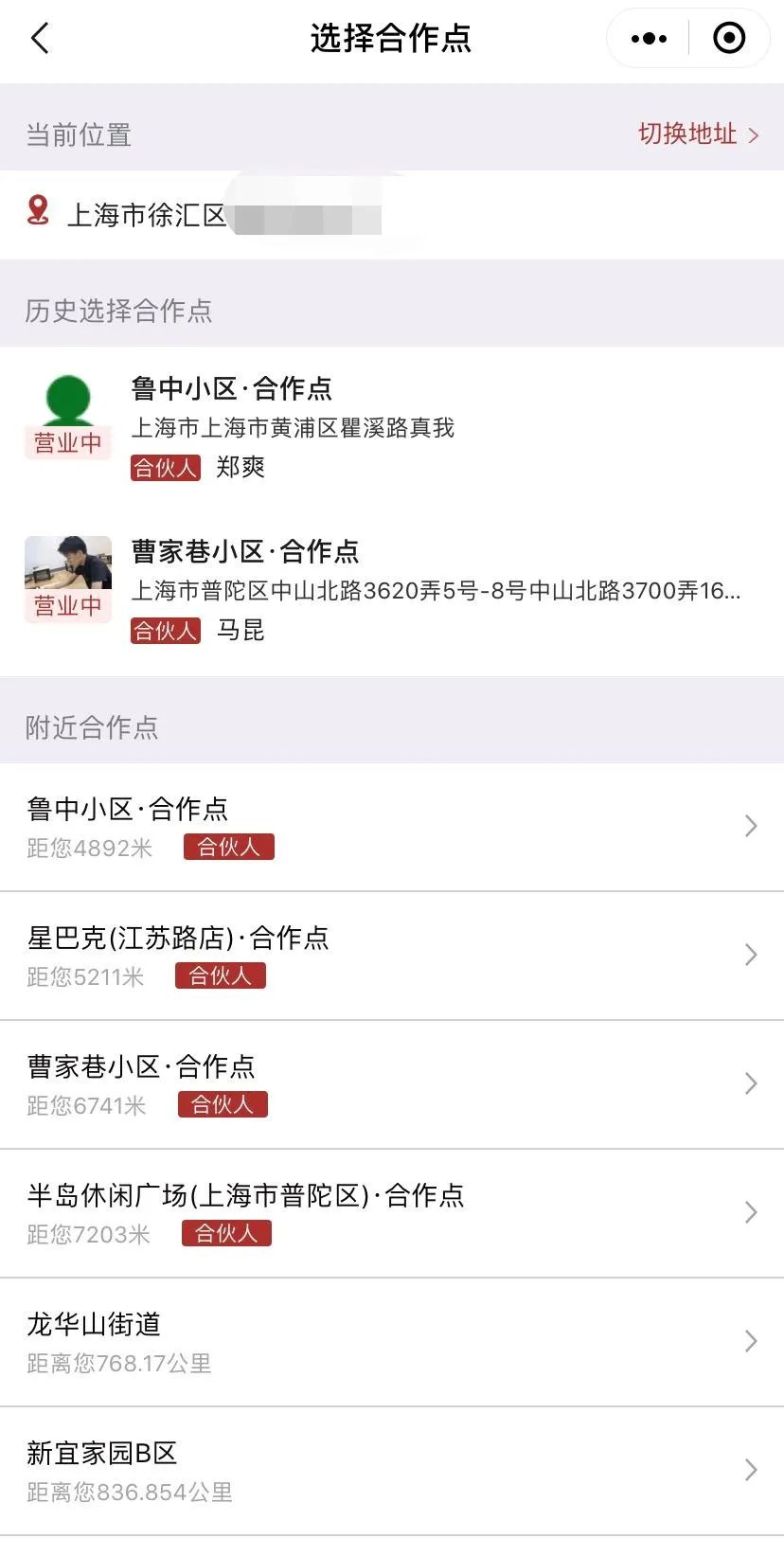Choose history partner point 曹家巷小区 with 马昆
The height and width of the screenshot is (1556, 784).
coord(391,589)
